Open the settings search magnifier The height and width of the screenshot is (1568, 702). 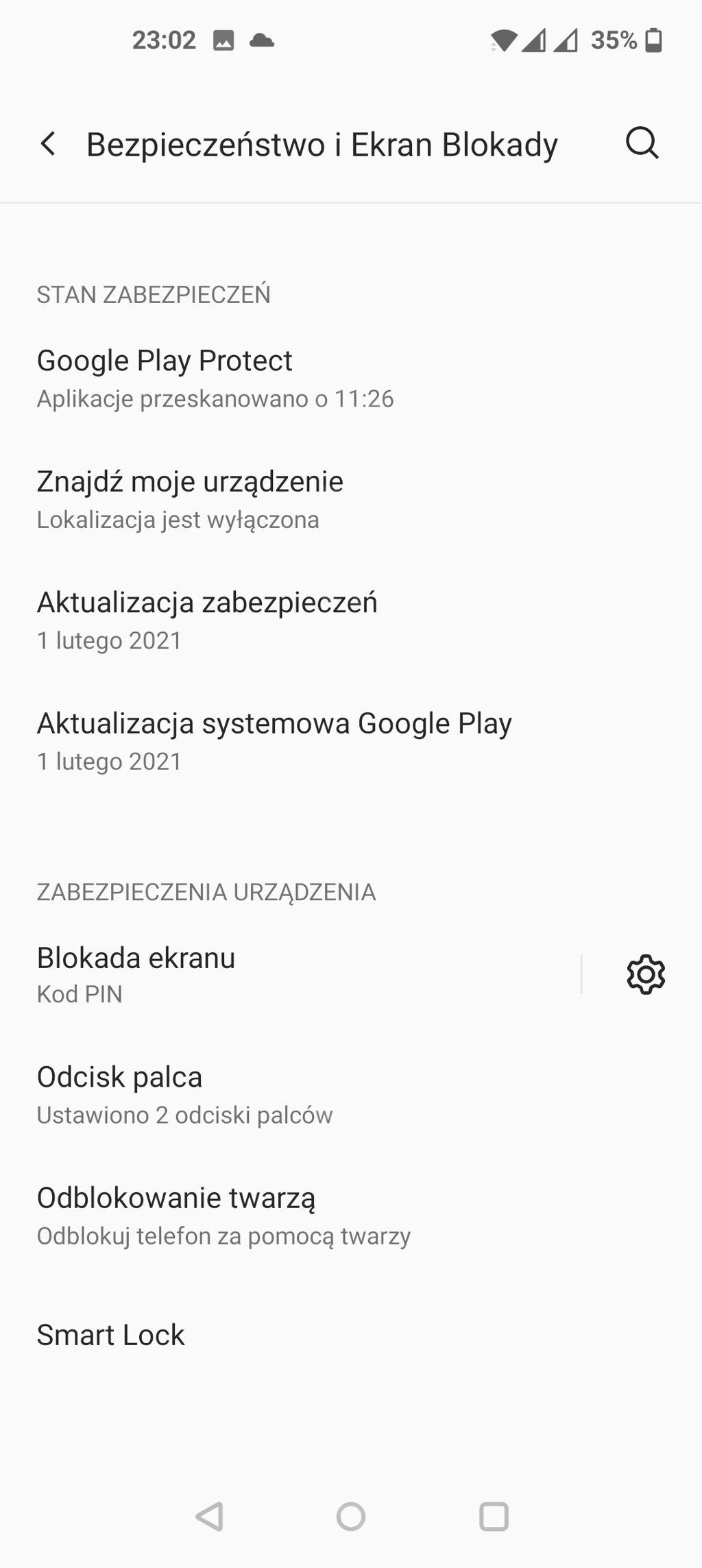642,143
